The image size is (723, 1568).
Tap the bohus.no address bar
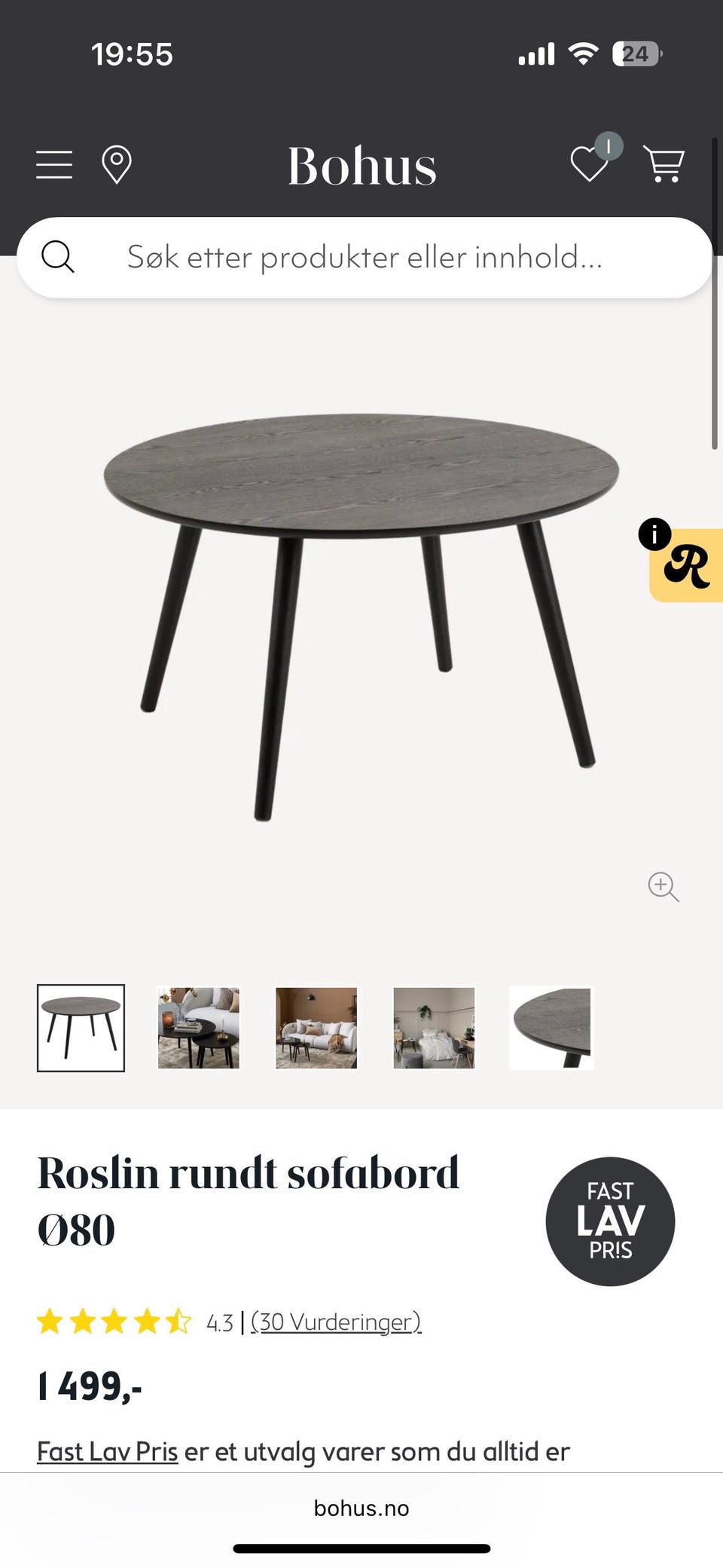point(361,1508)
